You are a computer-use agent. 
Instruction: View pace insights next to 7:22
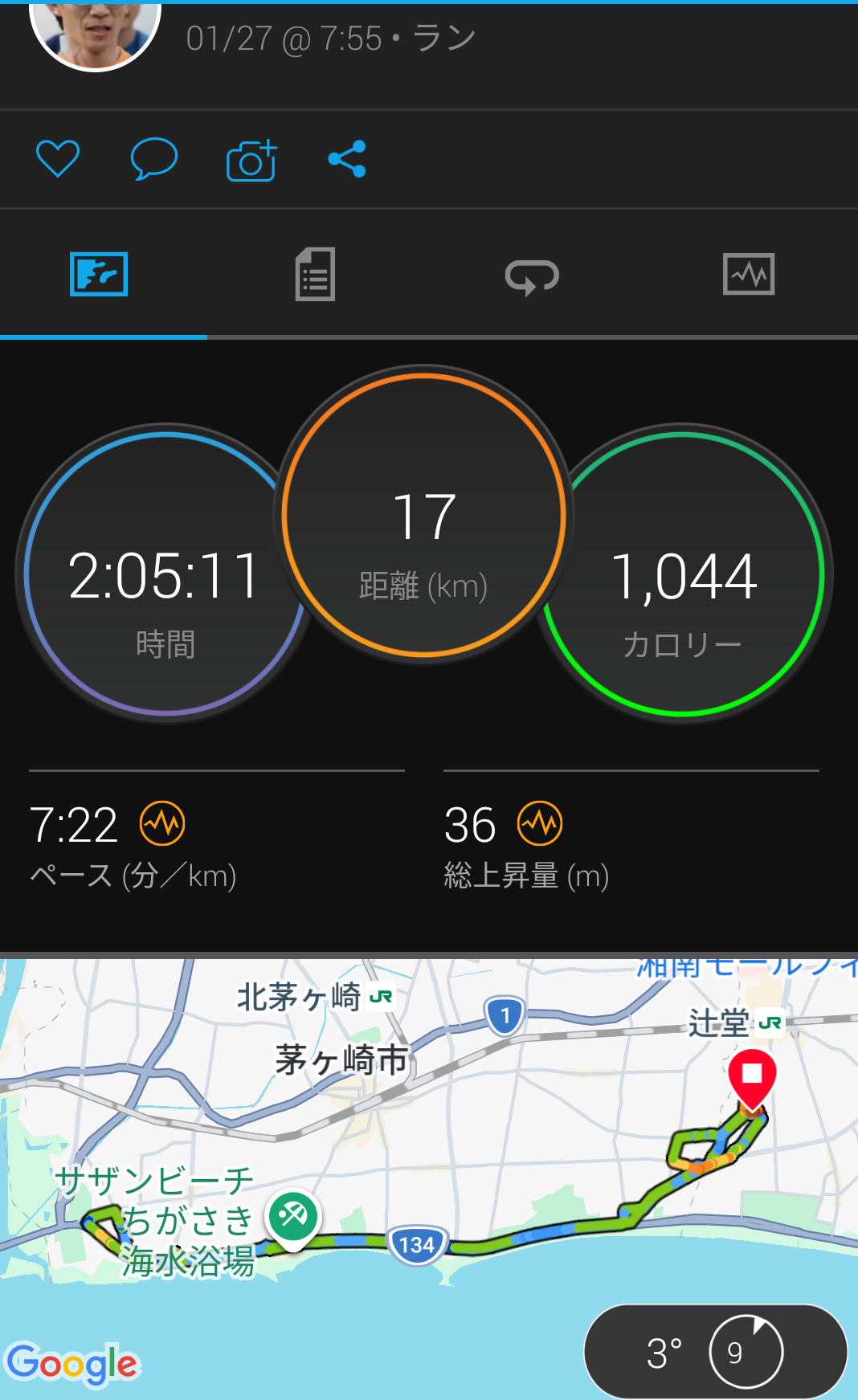162,823
